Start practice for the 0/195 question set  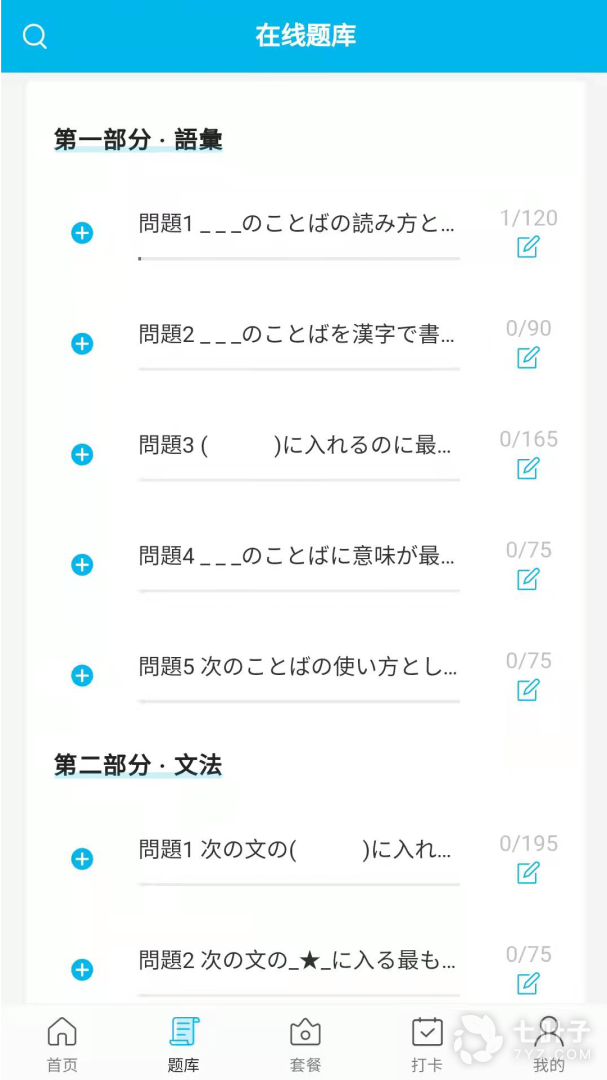coord(528,873)
